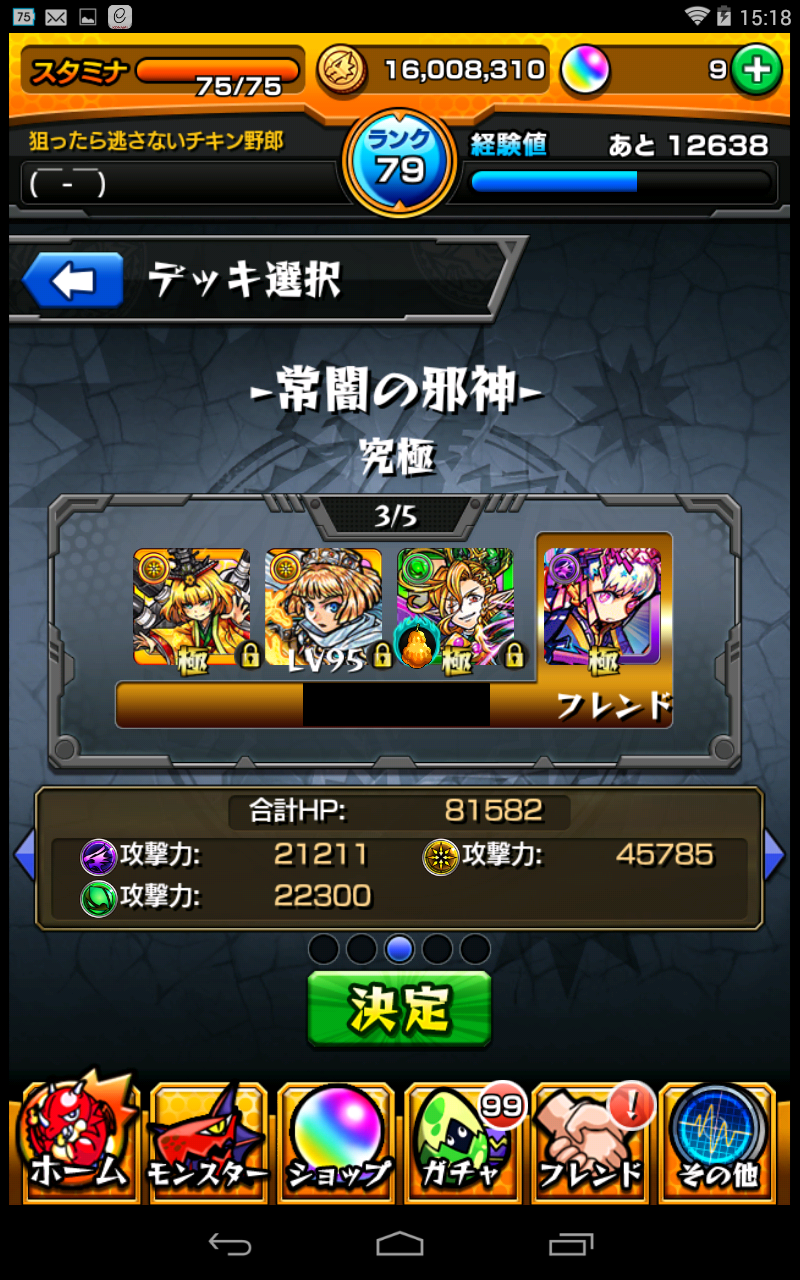Tap the Android home button
800x1280 pixels.
point(400,1243)
